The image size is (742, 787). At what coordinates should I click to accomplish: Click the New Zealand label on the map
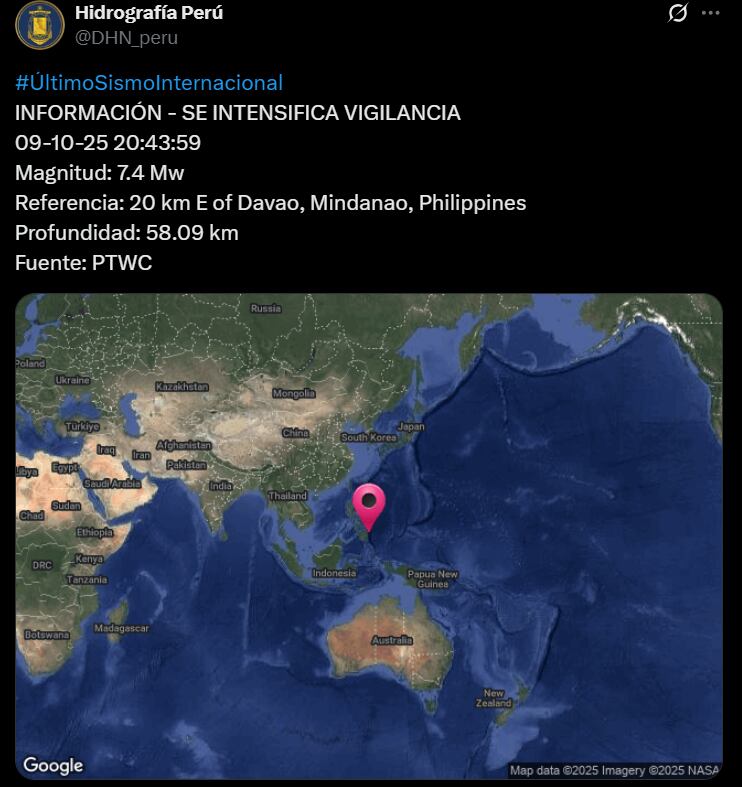click(494, 695)
